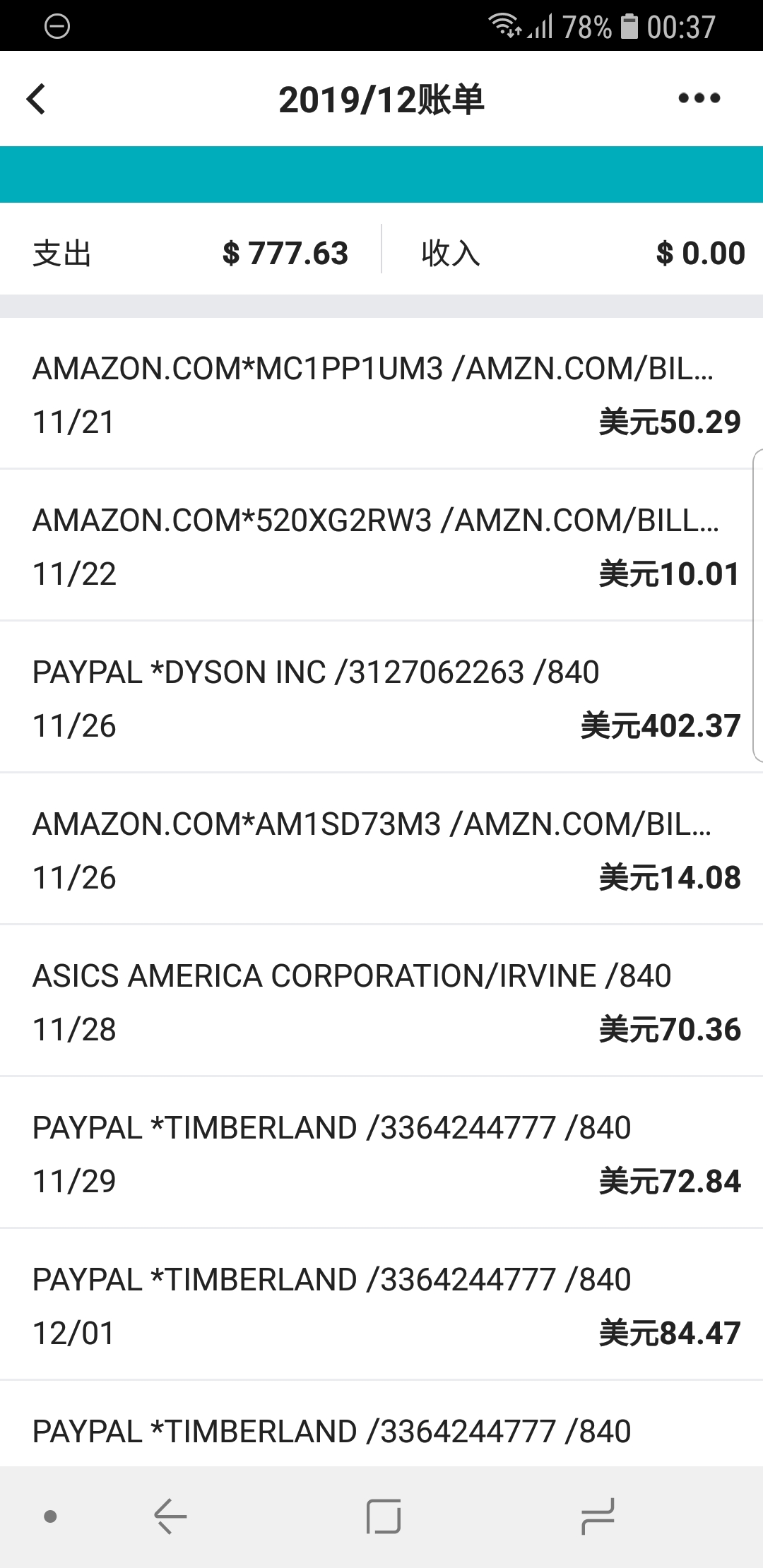Screen dimensions: 763x1568
Task: View the Amazon 520XG2RW3 transaction of 11/22
Action: click(381, 546)
